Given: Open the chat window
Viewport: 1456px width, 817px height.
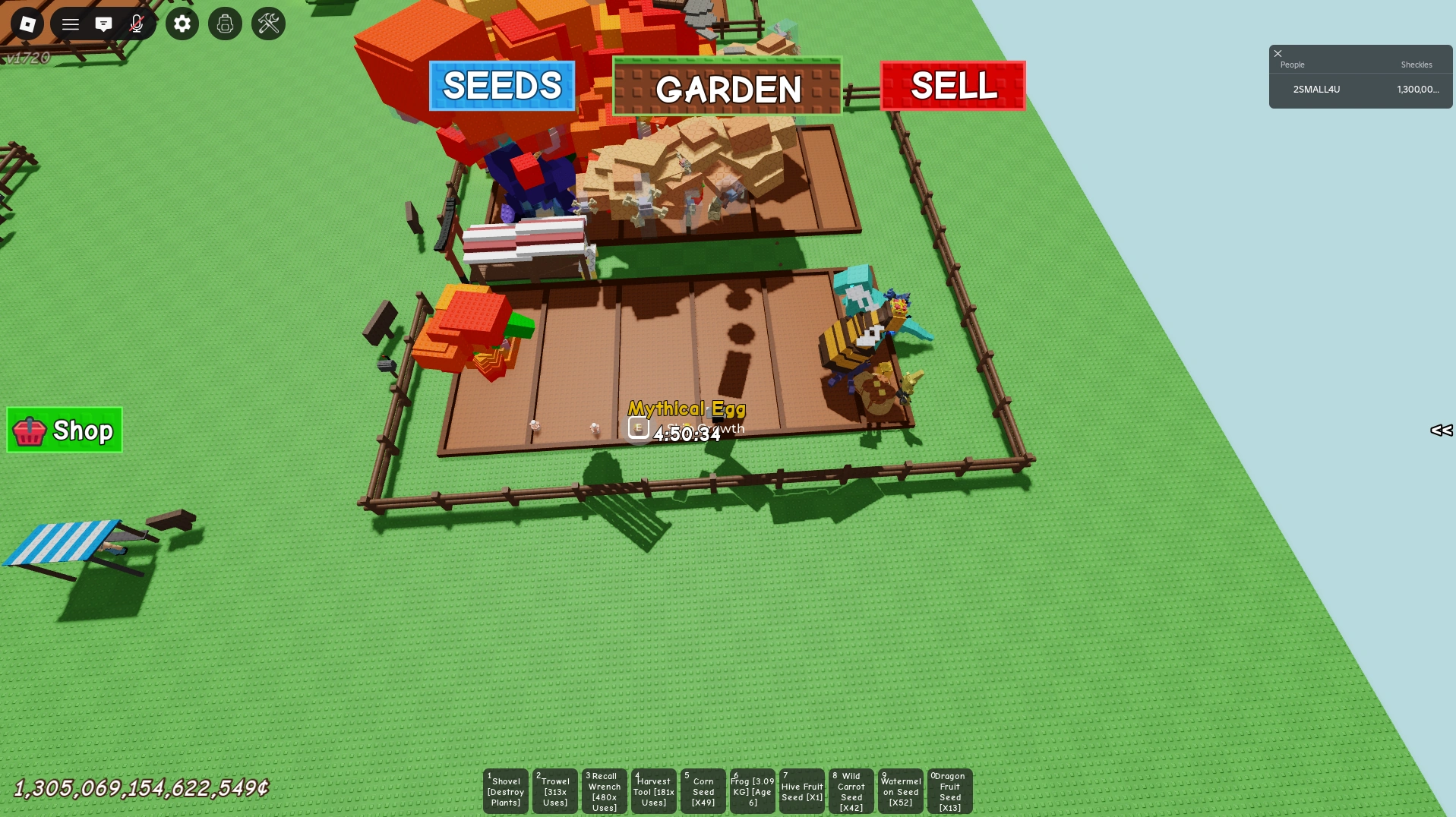Looking at the screenshot, I should [104, 24].
